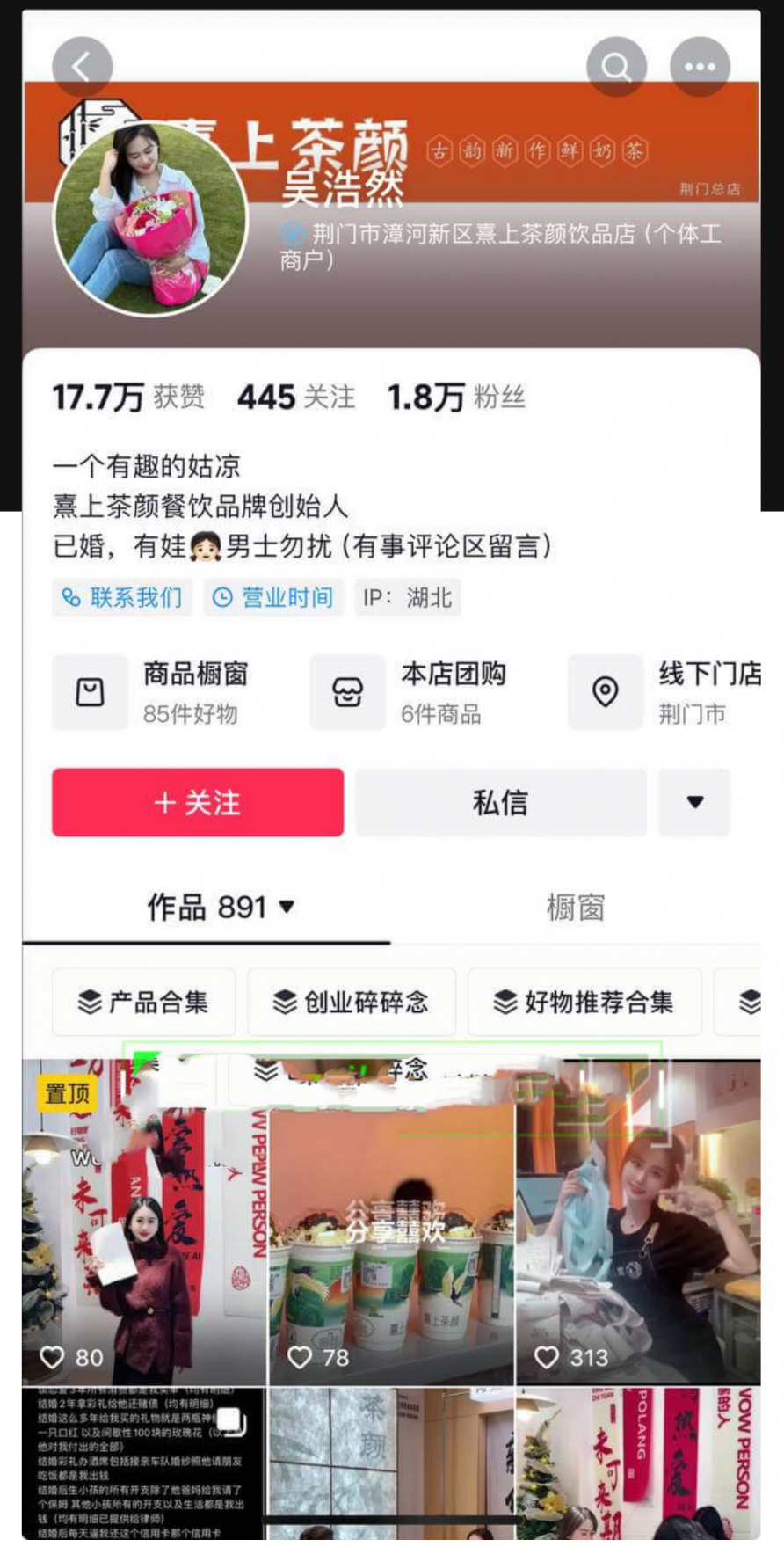Screen dimensions: 784x1547
Task: Expand the collection chips row to see more
Action: 749,1001
